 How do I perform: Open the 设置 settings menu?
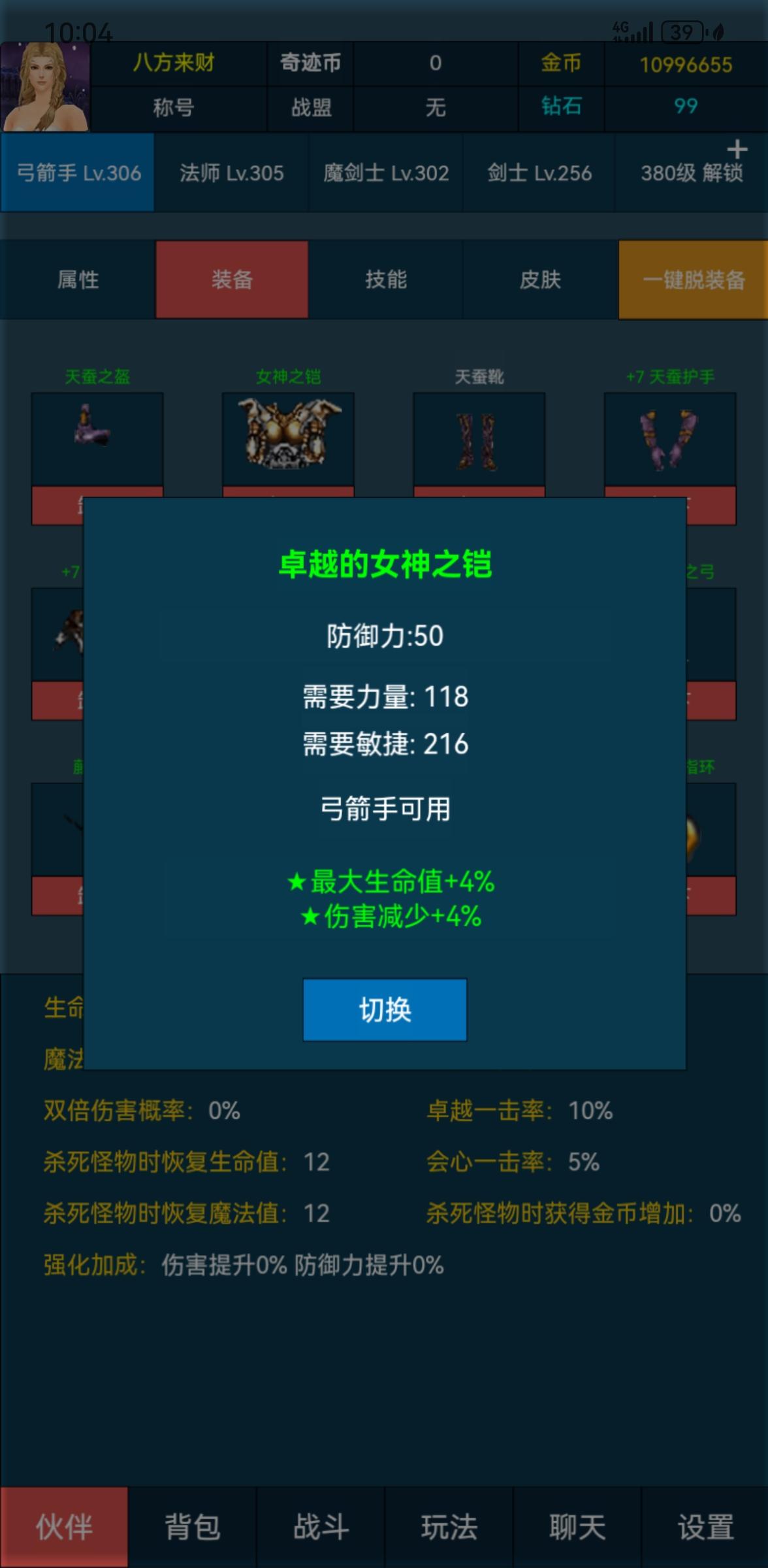coord(704,1527)
